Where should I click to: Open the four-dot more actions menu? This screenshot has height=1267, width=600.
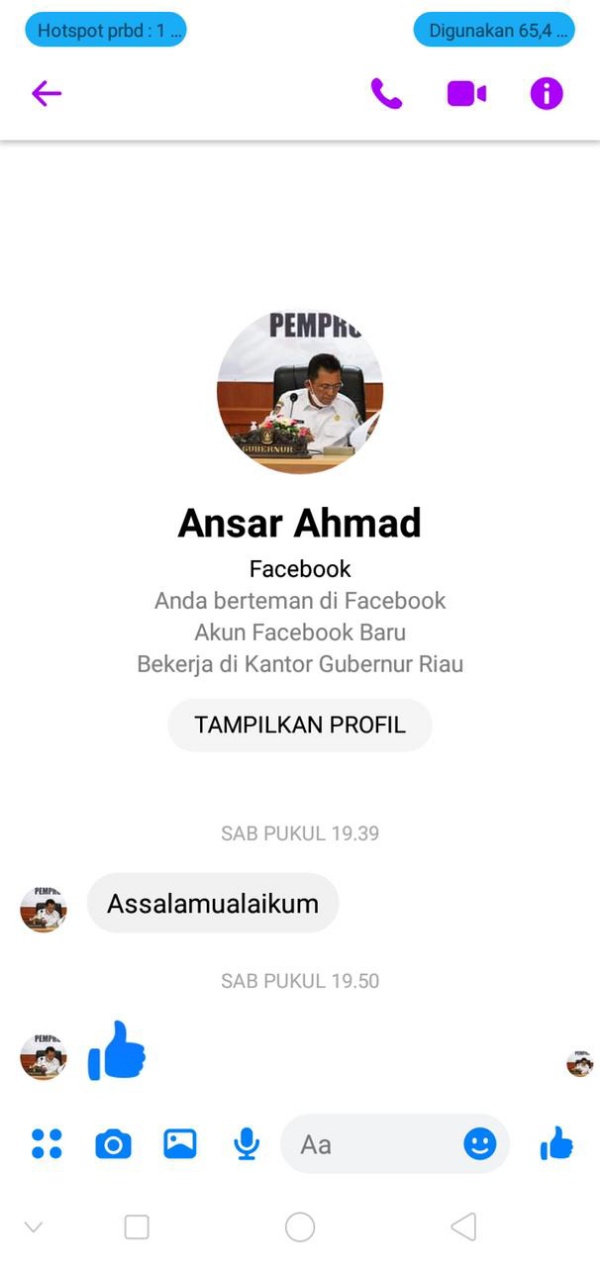point(46,1144)
